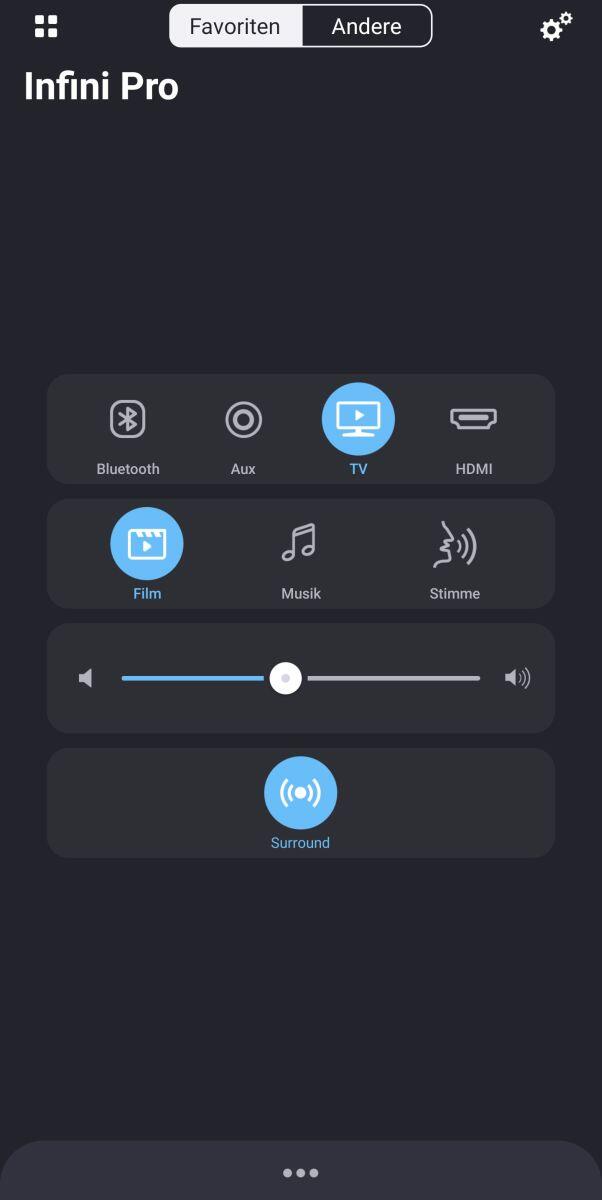Tap the loud volume speaker icon
The width and height of the screenshot is (602, 1200).
click(x=517, y=679)
